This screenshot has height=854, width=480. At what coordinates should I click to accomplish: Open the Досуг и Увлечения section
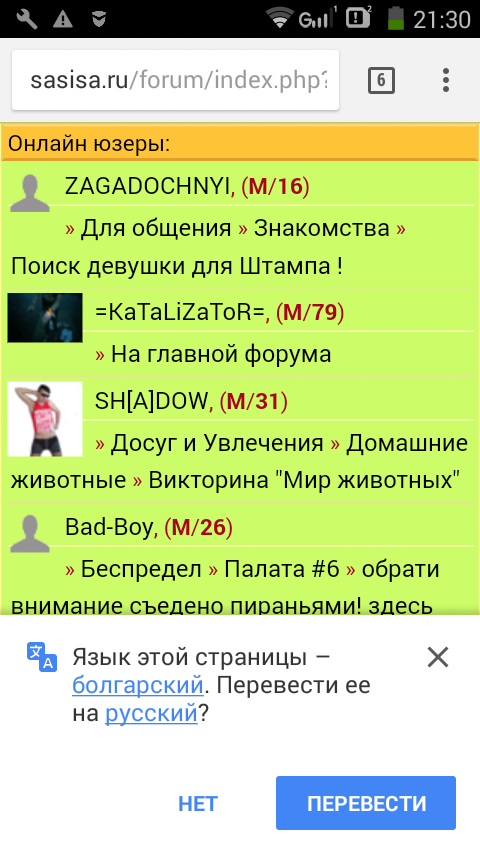(x=217, y=443)
